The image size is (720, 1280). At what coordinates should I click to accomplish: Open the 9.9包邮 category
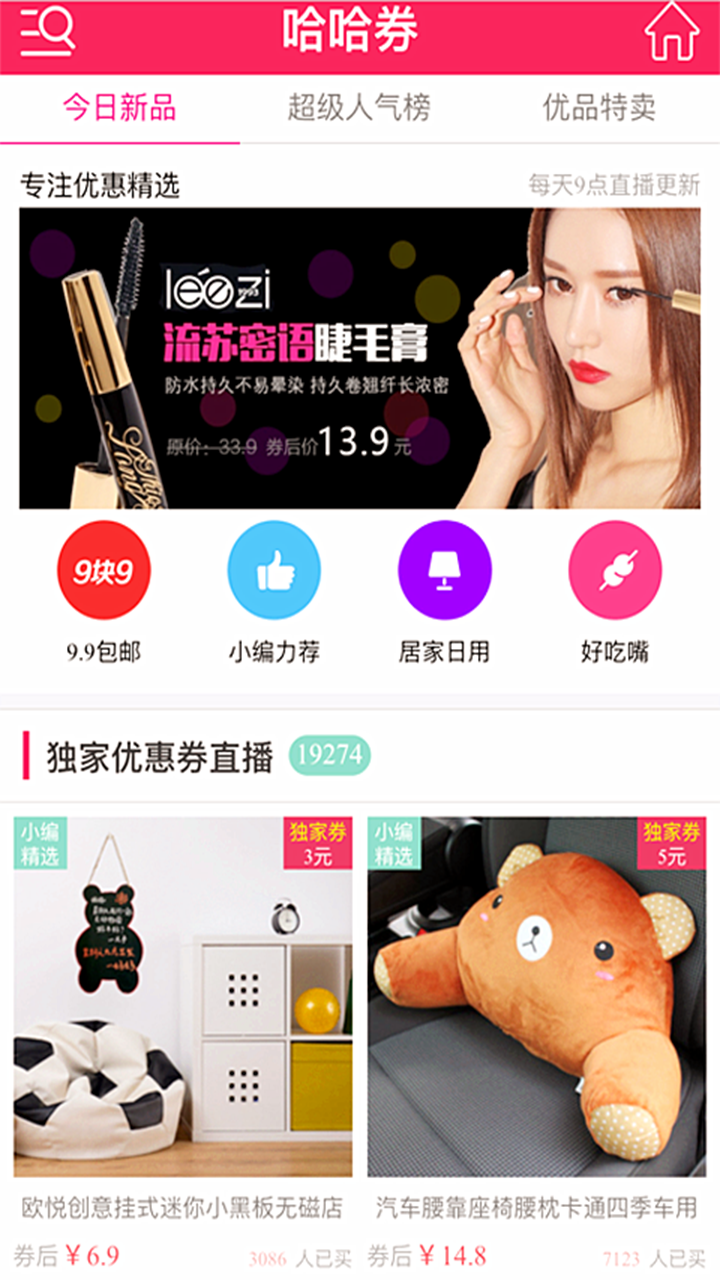(104, 593)
